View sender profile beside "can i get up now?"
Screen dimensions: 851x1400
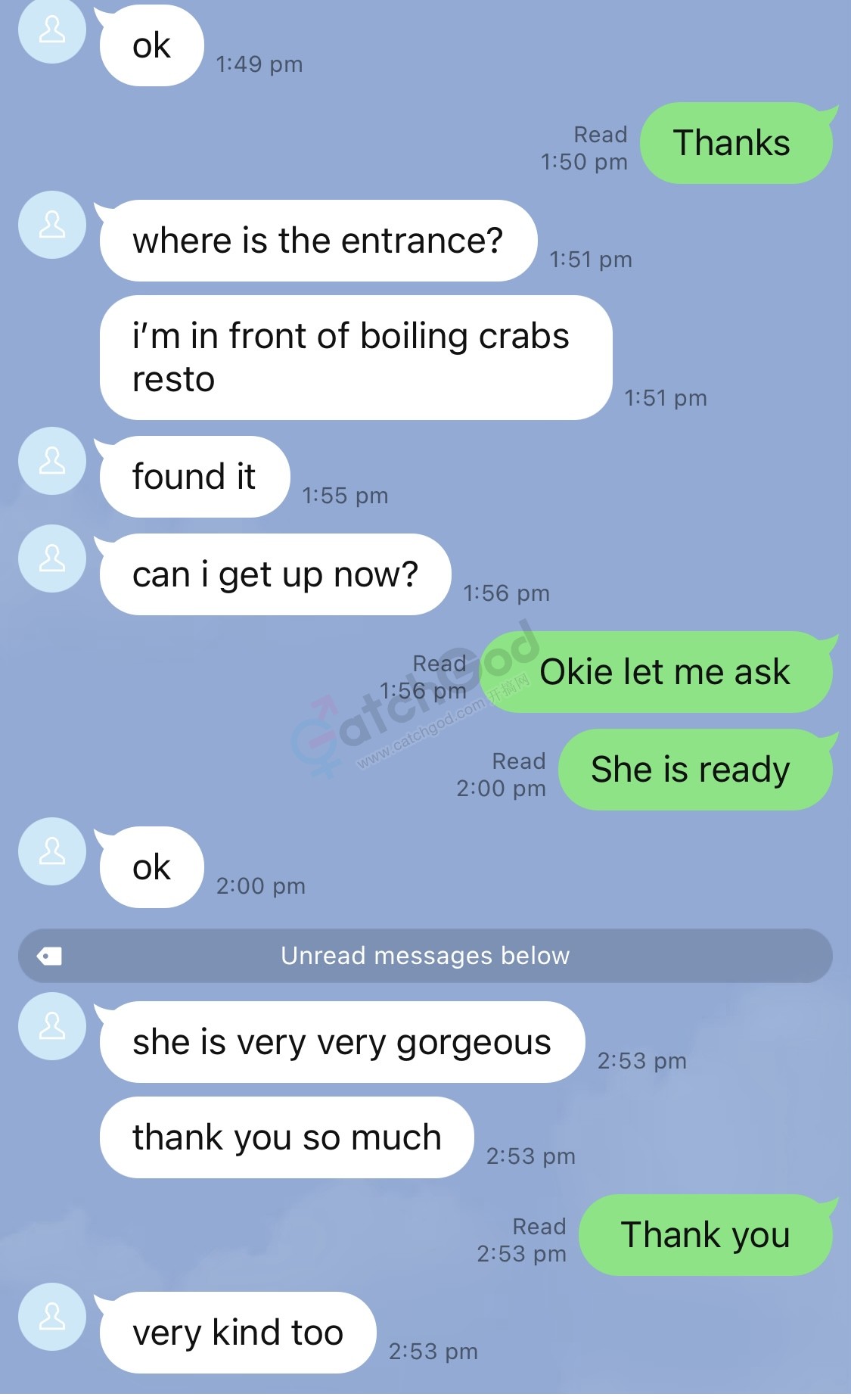point(51,558)
